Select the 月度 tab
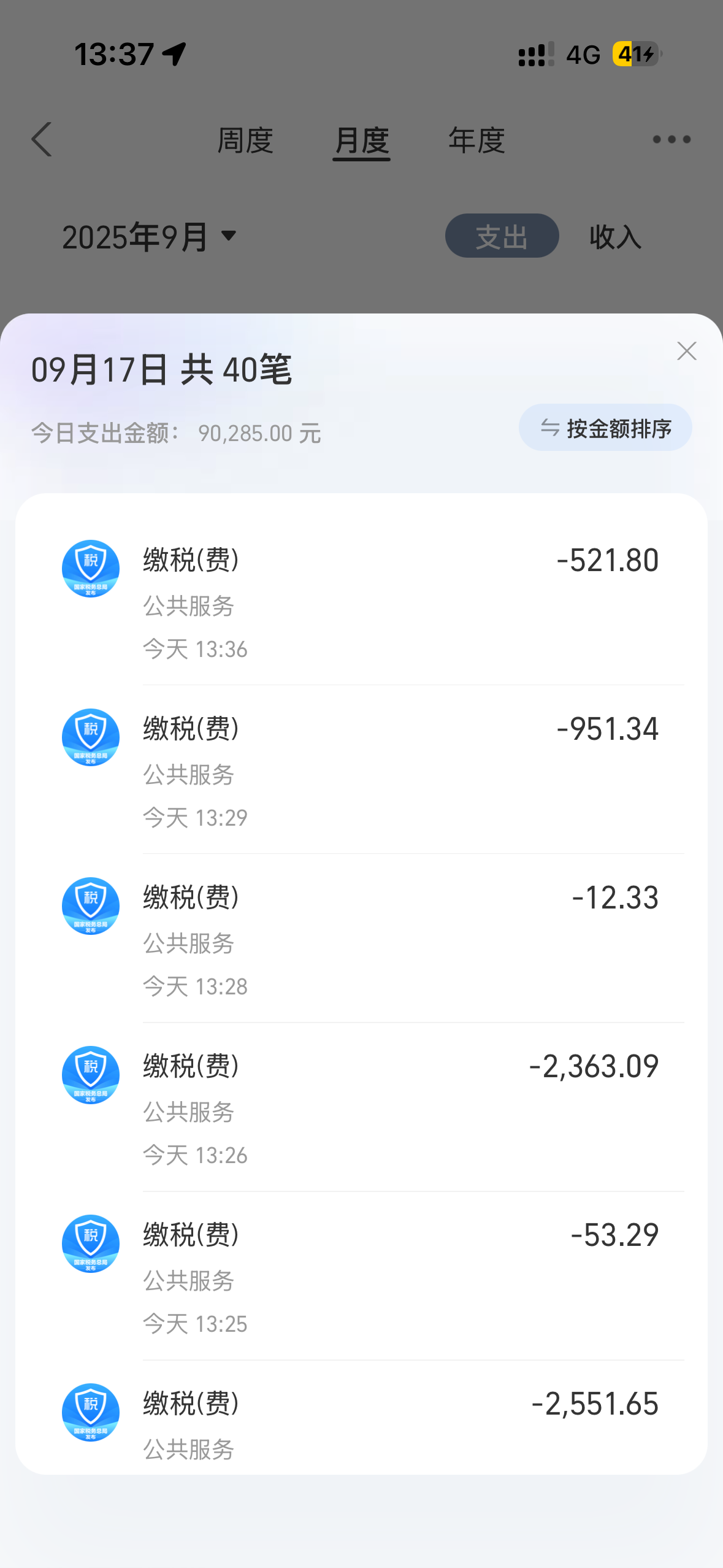Viewport: 723px width, 1568px height. (361, 142)
